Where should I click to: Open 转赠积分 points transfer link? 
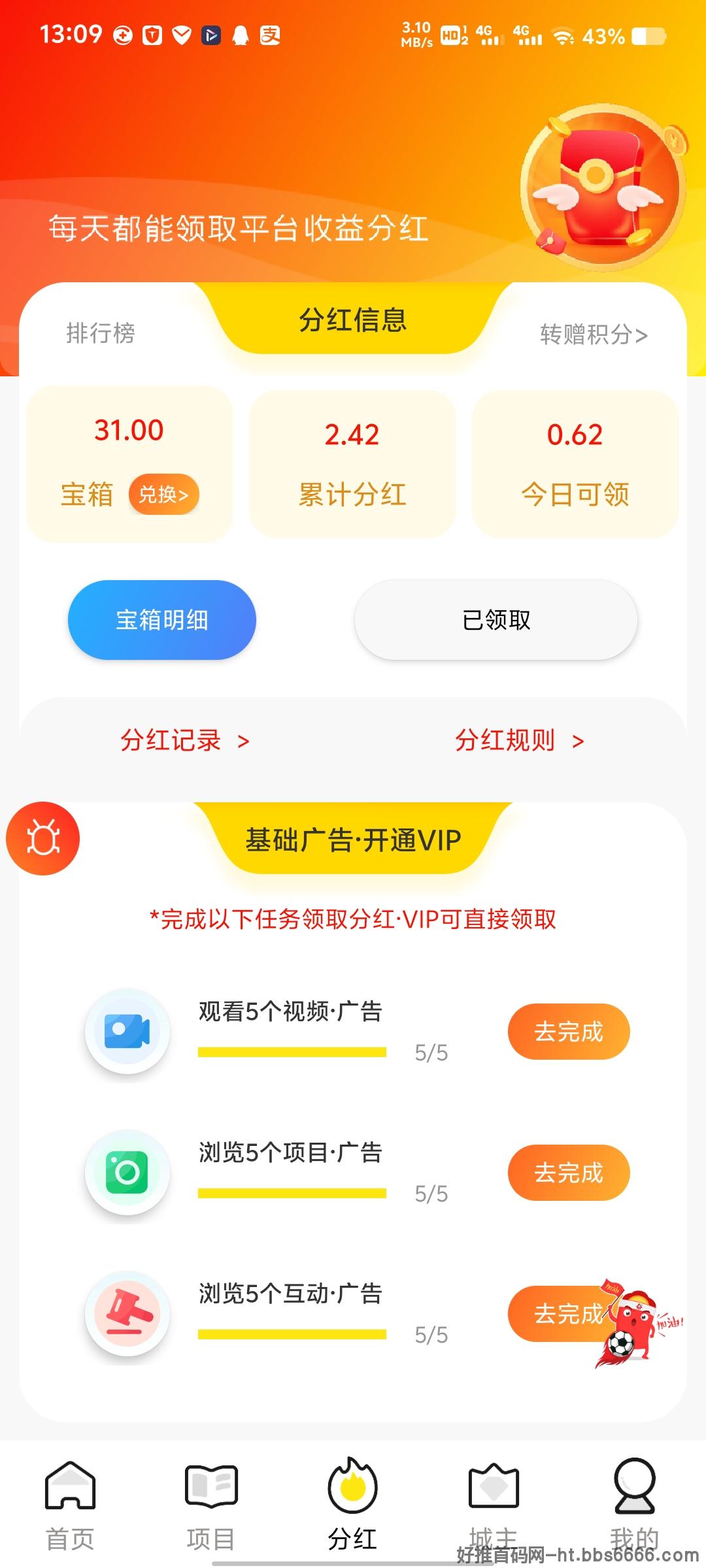point(593,335)
